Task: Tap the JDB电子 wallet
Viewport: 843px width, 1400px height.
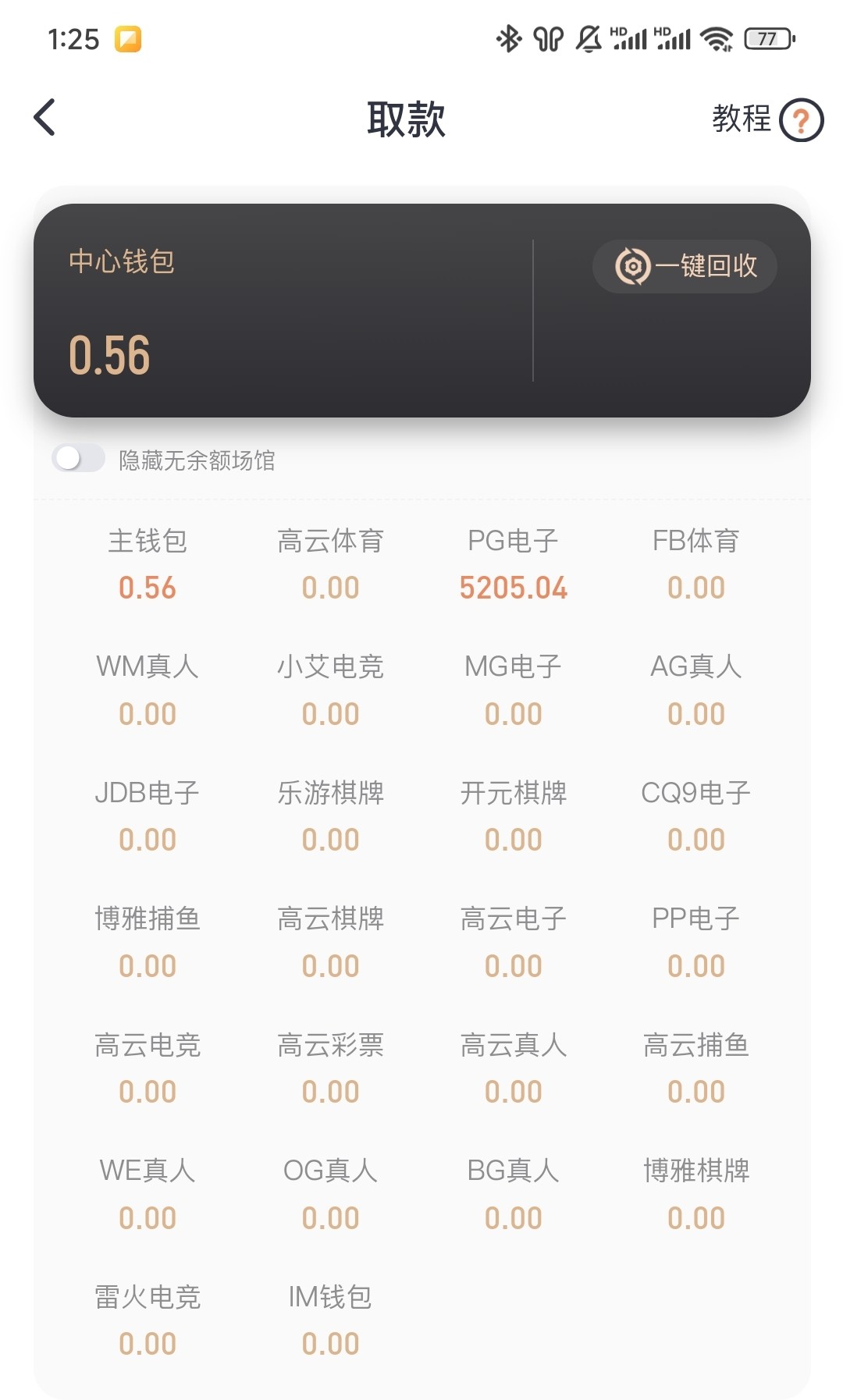Action: coord(148,816)
